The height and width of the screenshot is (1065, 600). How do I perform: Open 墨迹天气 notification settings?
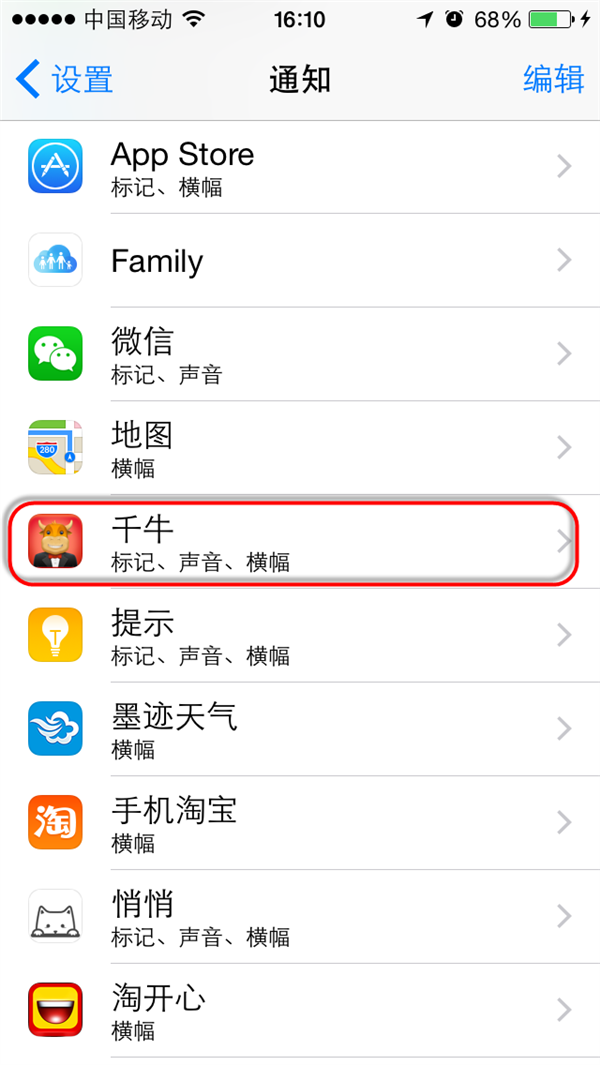tap(300, 729)
